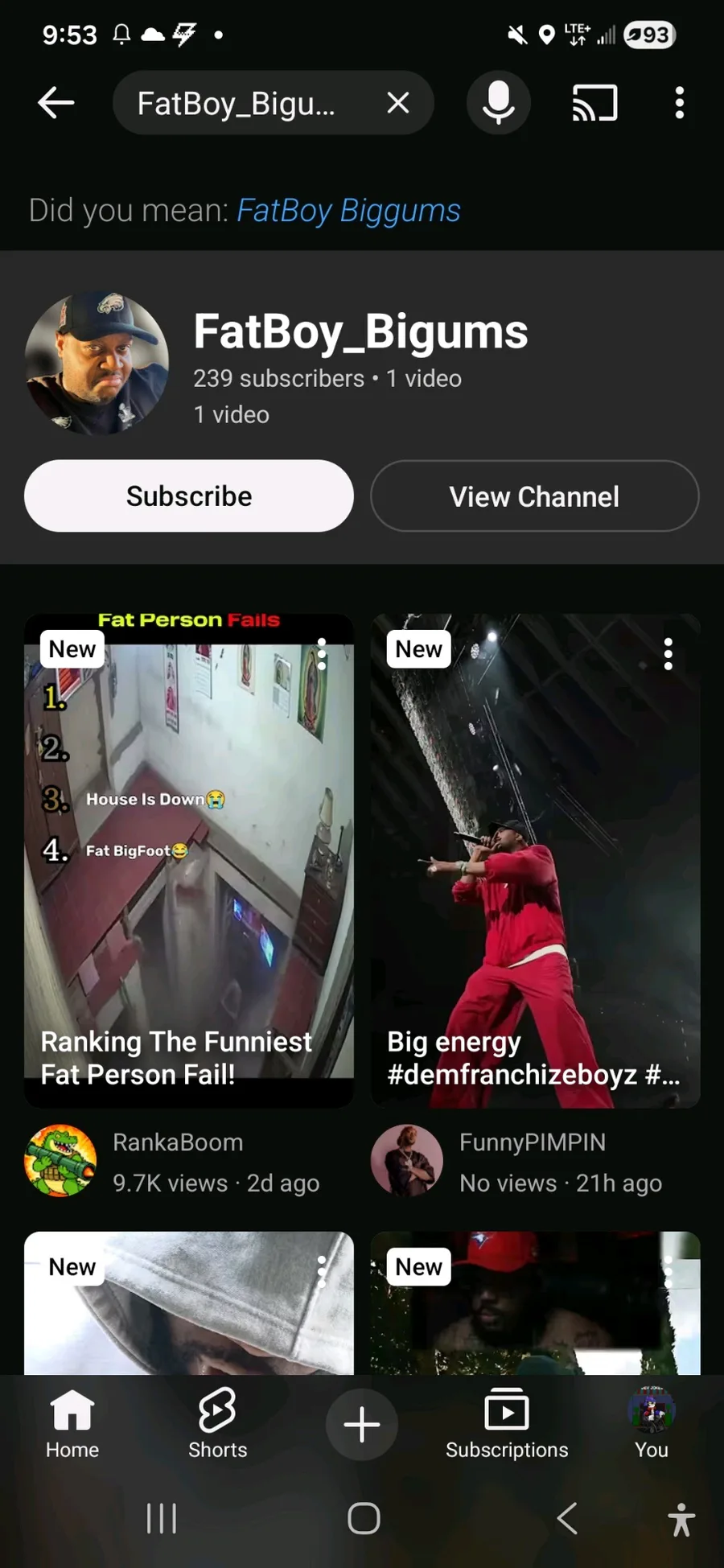The image size is (724, 1568).
Task: Switch to the Subscriptions tab
Action: pos(507,1425)
